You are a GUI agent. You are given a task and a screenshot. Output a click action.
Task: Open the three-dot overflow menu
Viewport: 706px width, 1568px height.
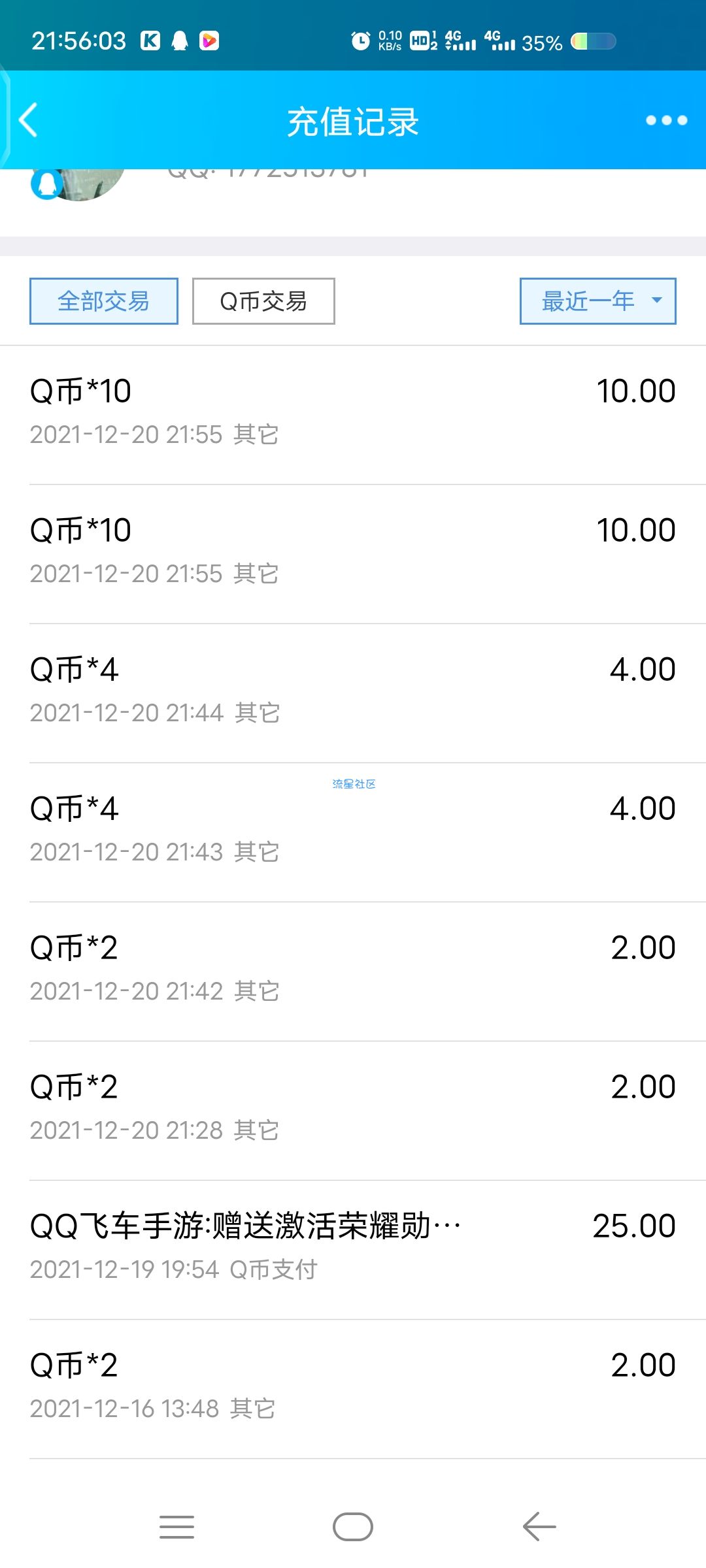tap(666, 120)
